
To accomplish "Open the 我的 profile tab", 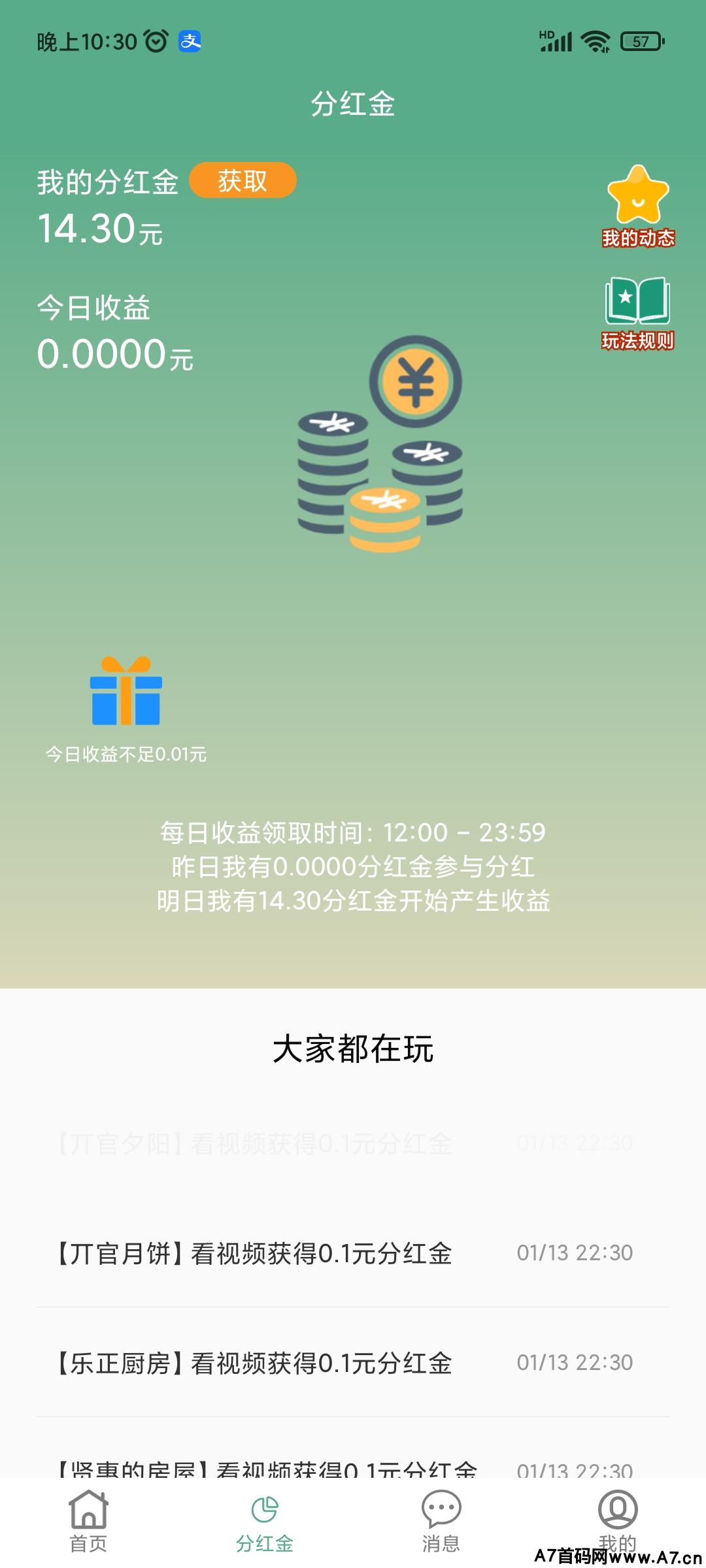I will click(x=618, y=1521).
